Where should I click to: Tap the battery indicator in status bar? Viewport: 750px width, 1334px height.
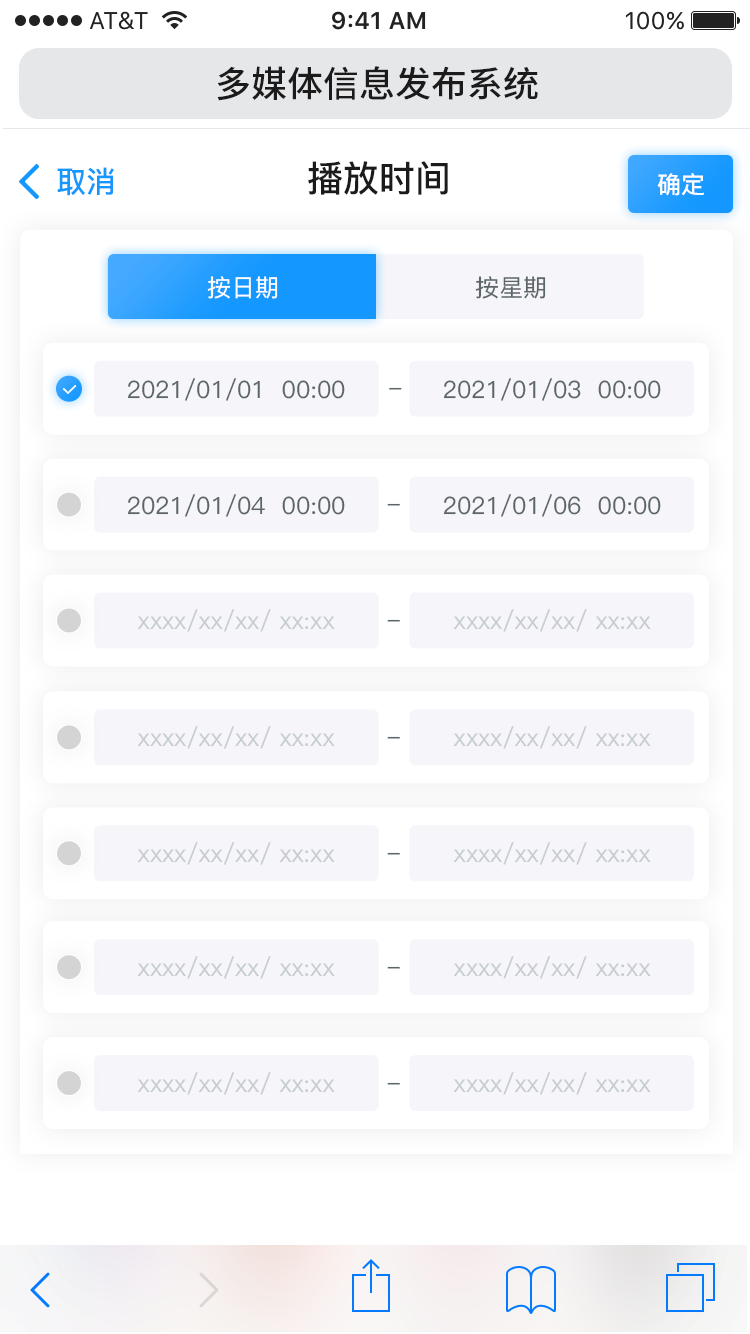click(x=713, y=18)
